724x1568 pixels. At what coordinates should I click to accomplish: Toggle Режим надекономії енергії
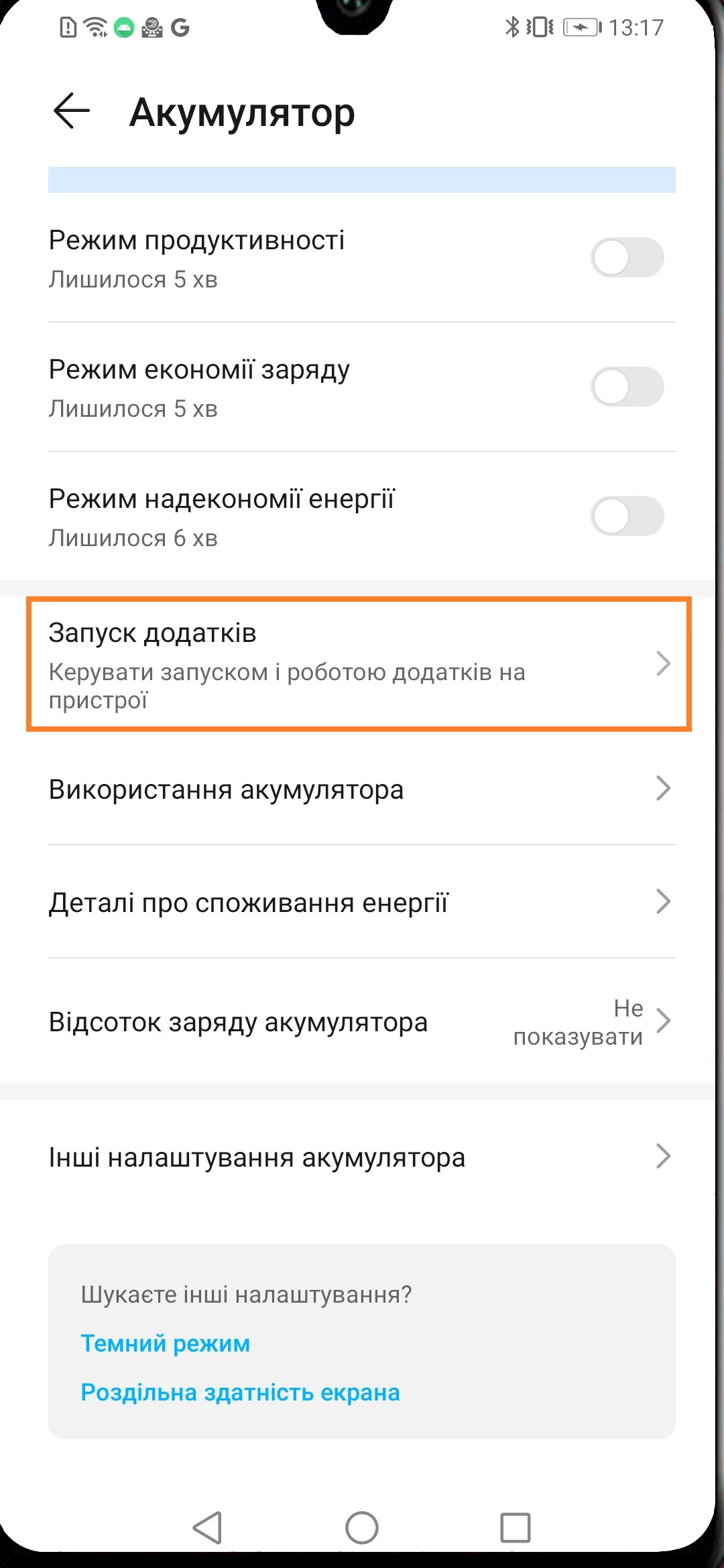[626, 516]
